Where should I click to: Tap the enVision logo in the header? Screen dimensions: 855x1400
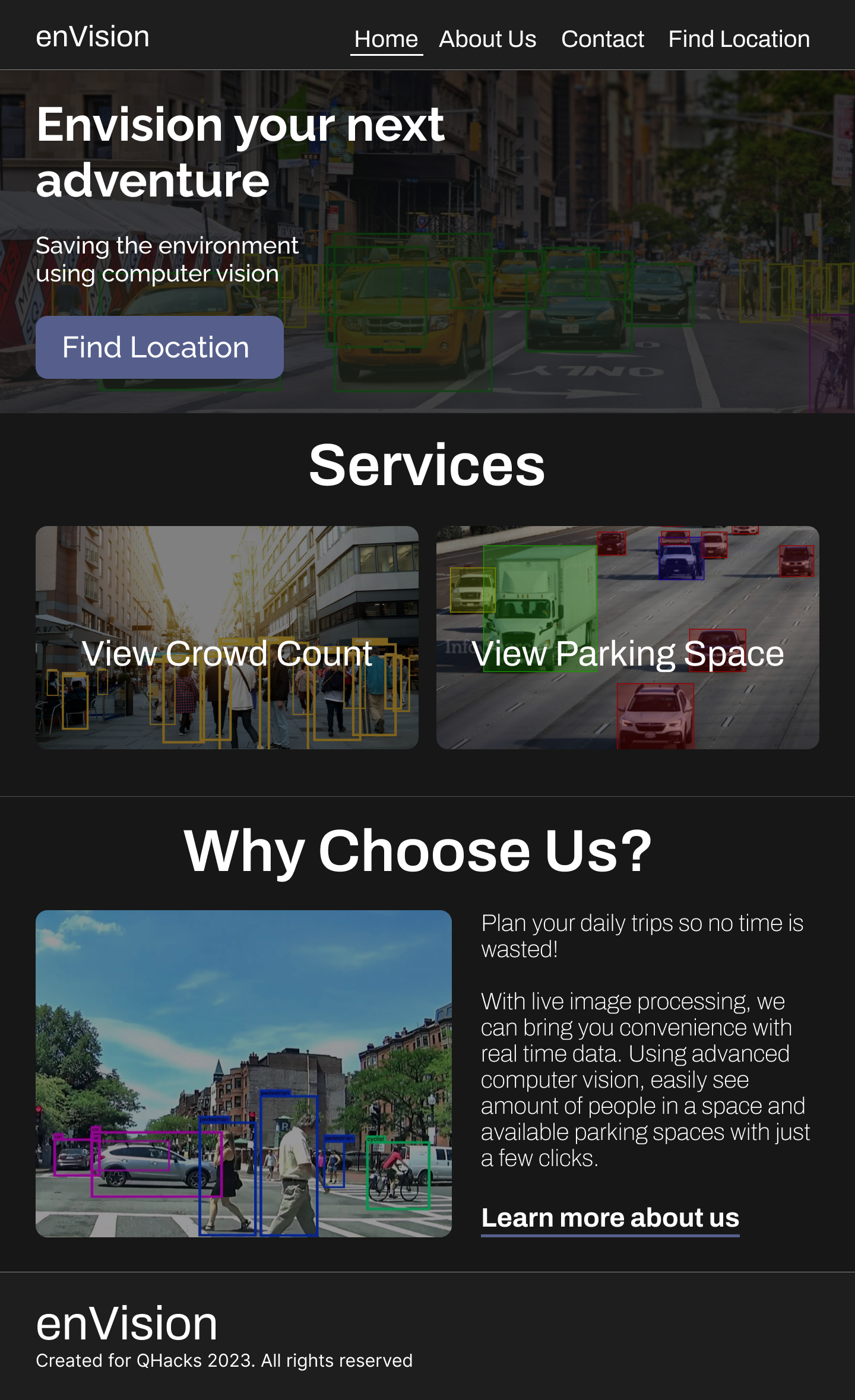click(x=93, y=37)
